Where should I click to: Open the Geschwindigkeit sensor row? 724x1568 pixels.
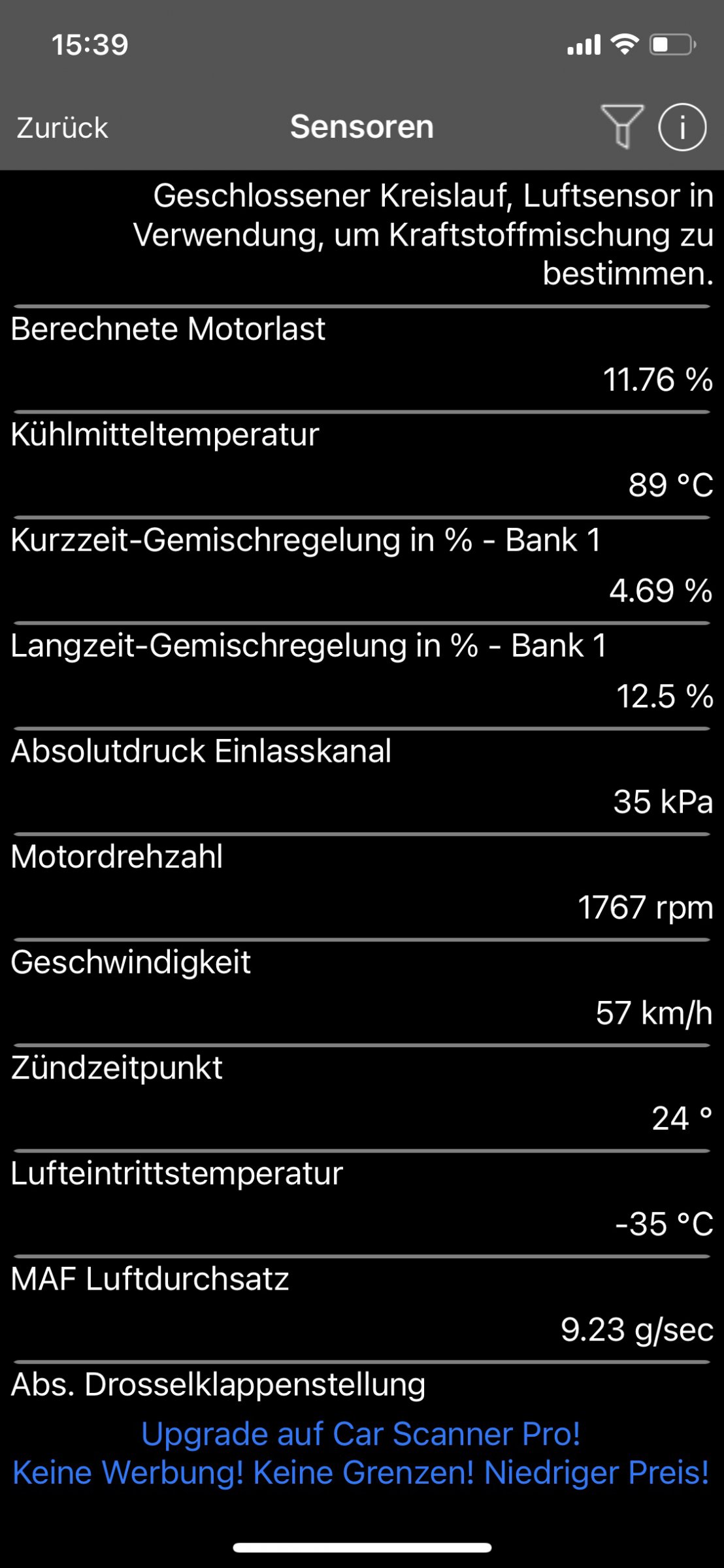[362, 992]
